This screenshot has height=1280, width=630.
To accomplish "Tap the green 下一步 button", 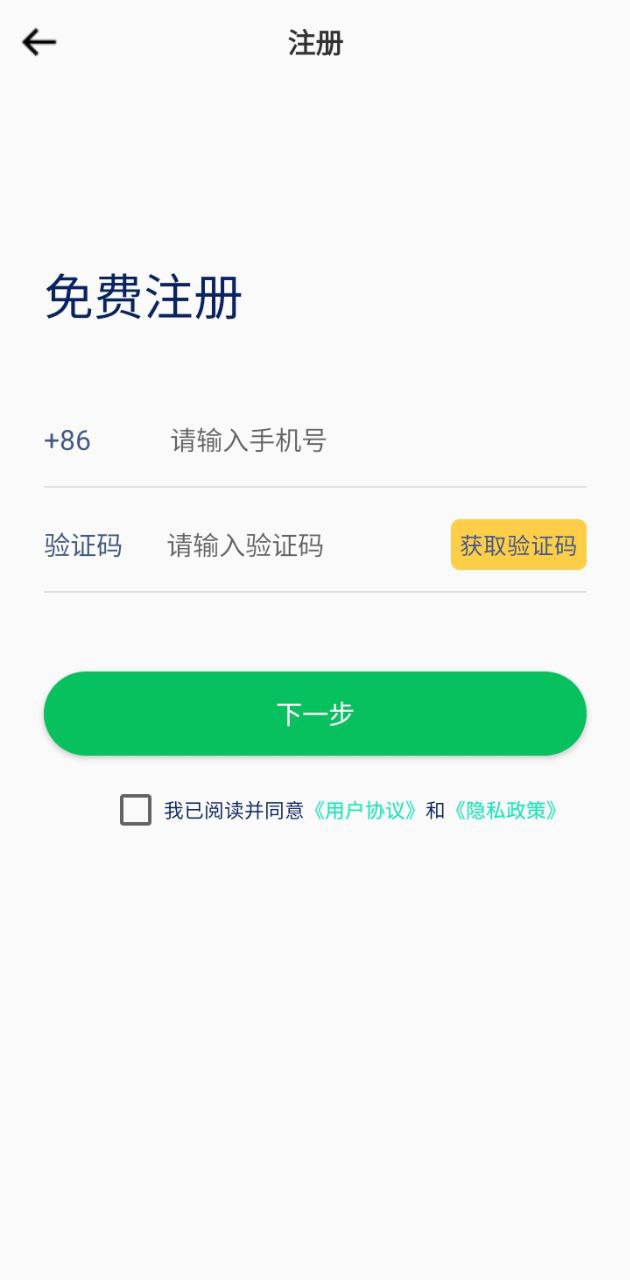I will tap(315, 714).
